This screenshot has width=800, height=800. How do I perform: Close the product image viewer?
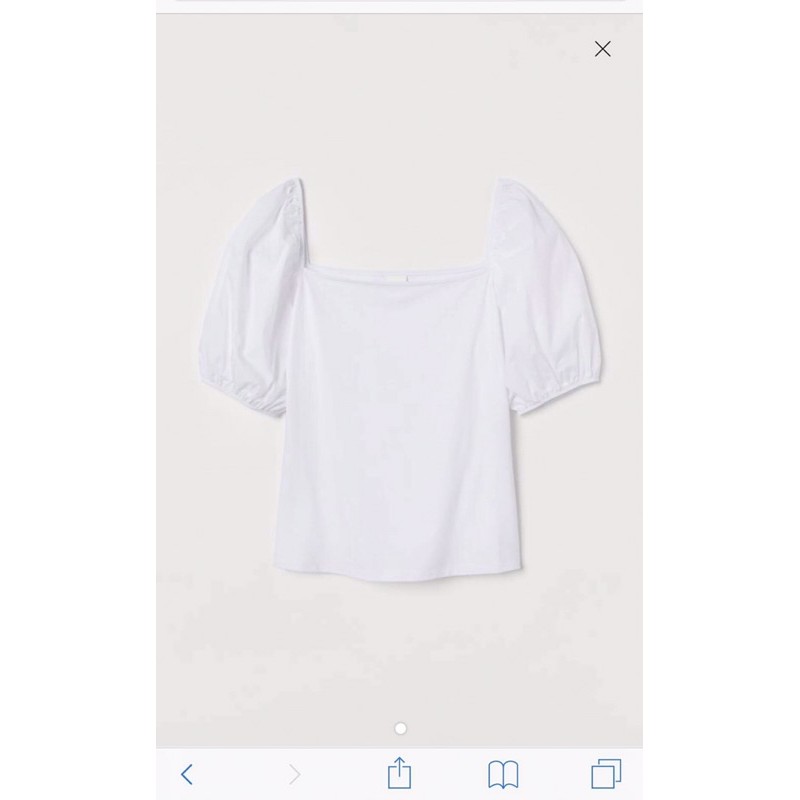602,49
